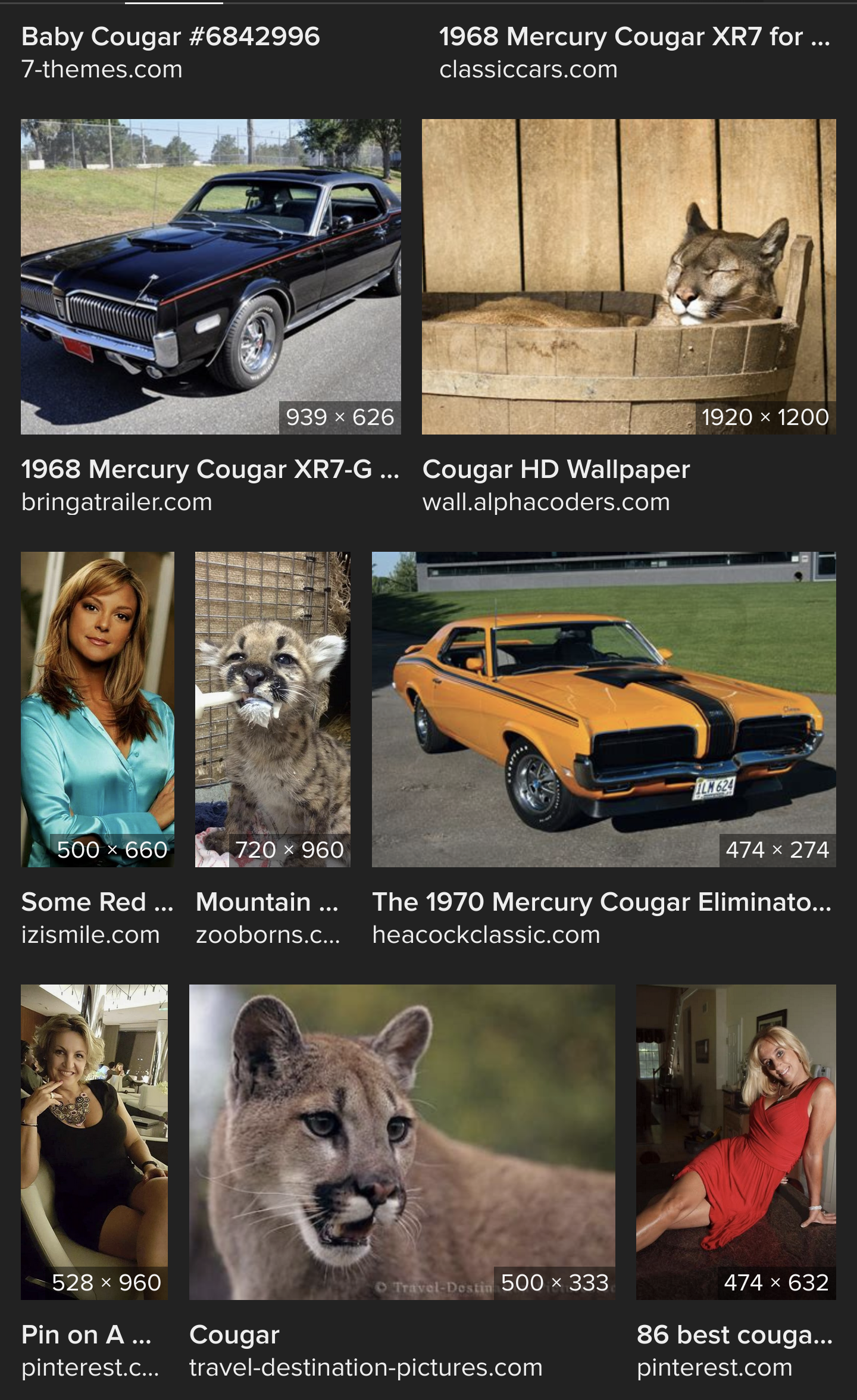Open the zooborns Mountain cub image

(x=273, y=708)
